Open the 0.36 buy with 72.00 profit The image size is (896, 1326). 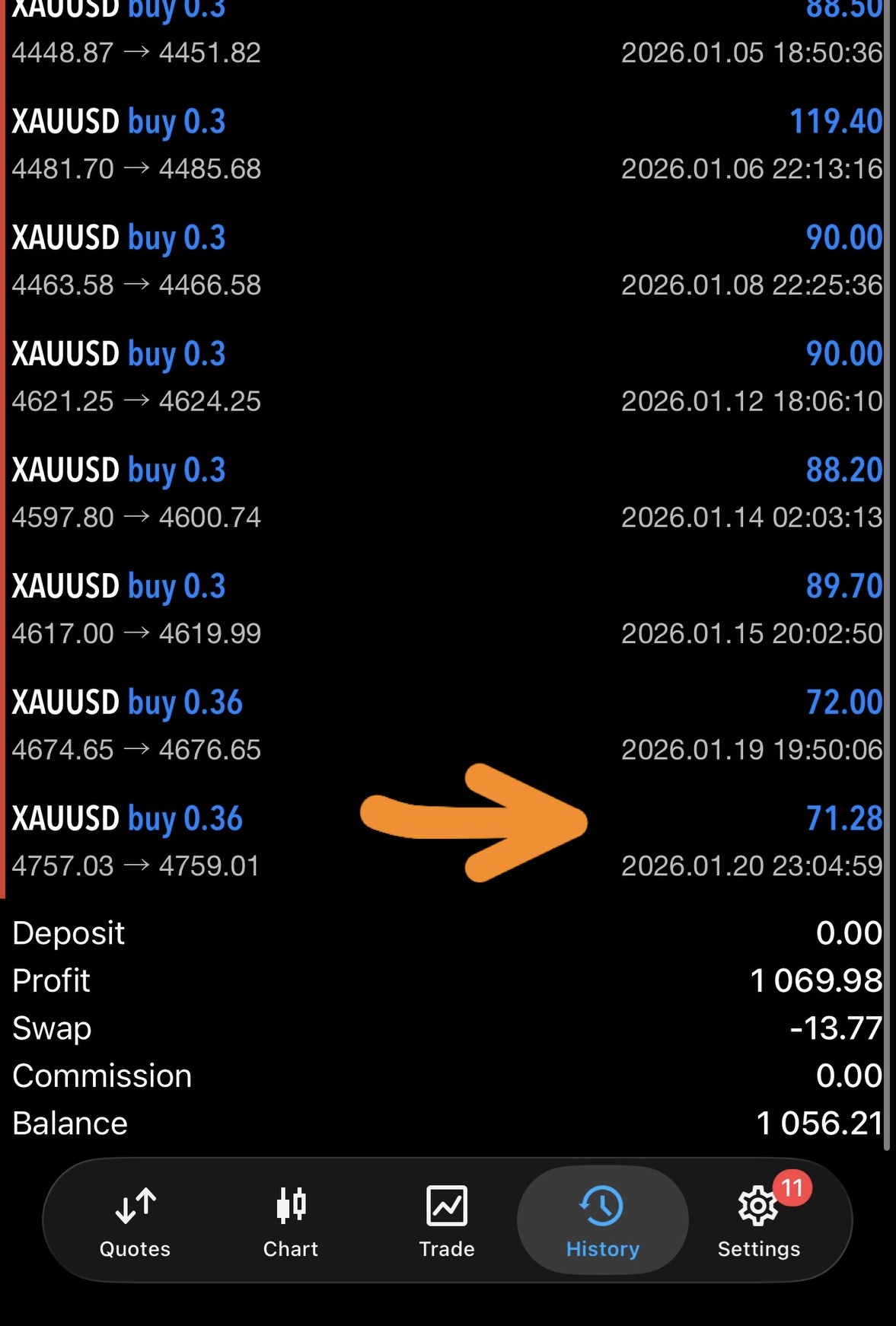coord(448,725)
